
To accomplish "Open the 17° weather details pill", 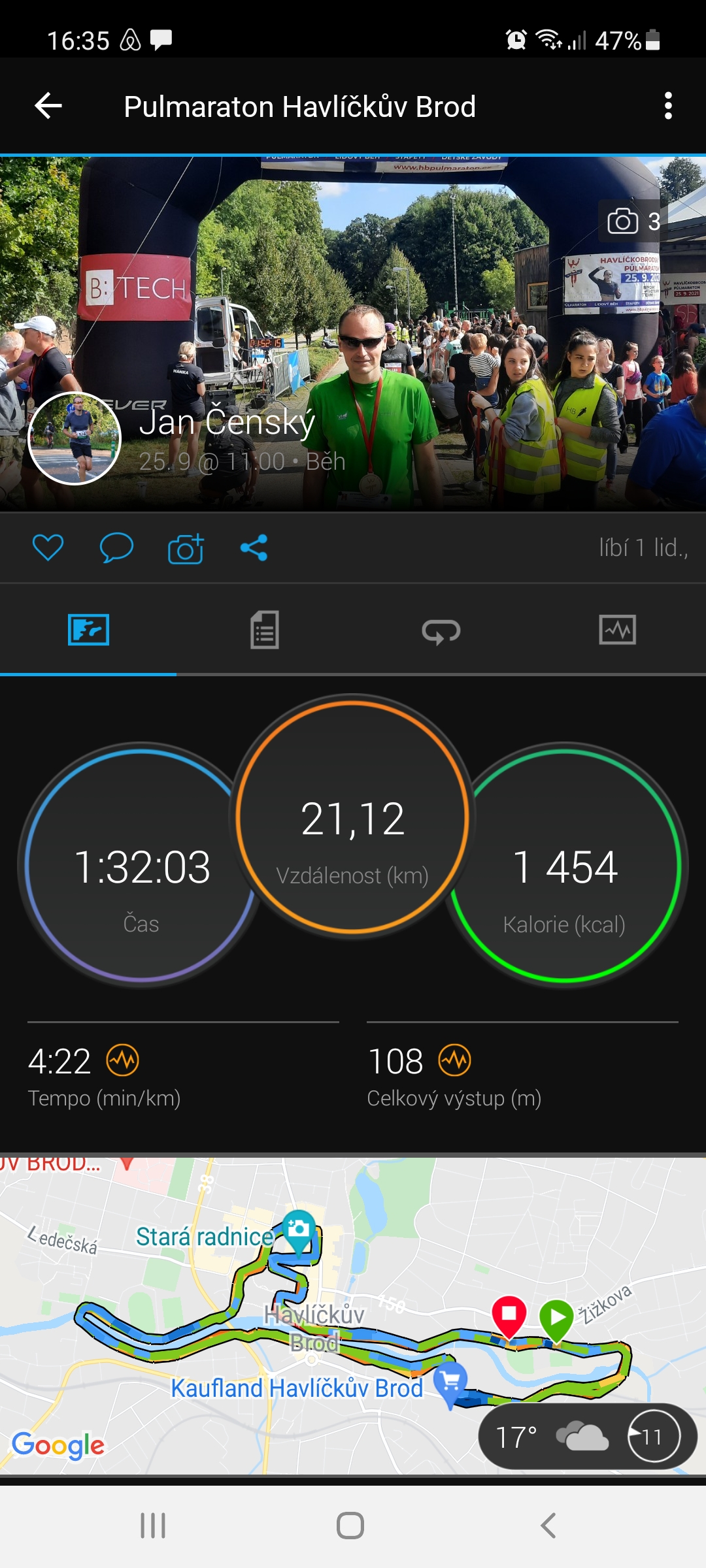I will [x=588, y=1436].
